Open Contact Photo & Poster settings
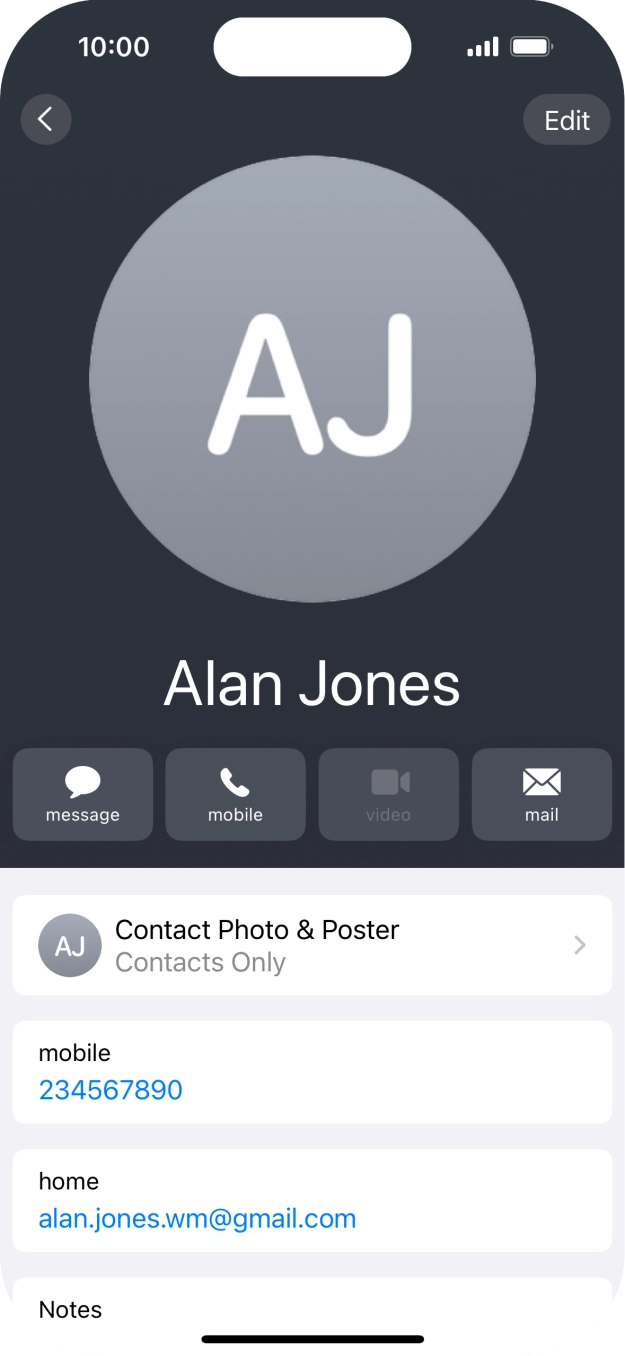 pos(312,945)
